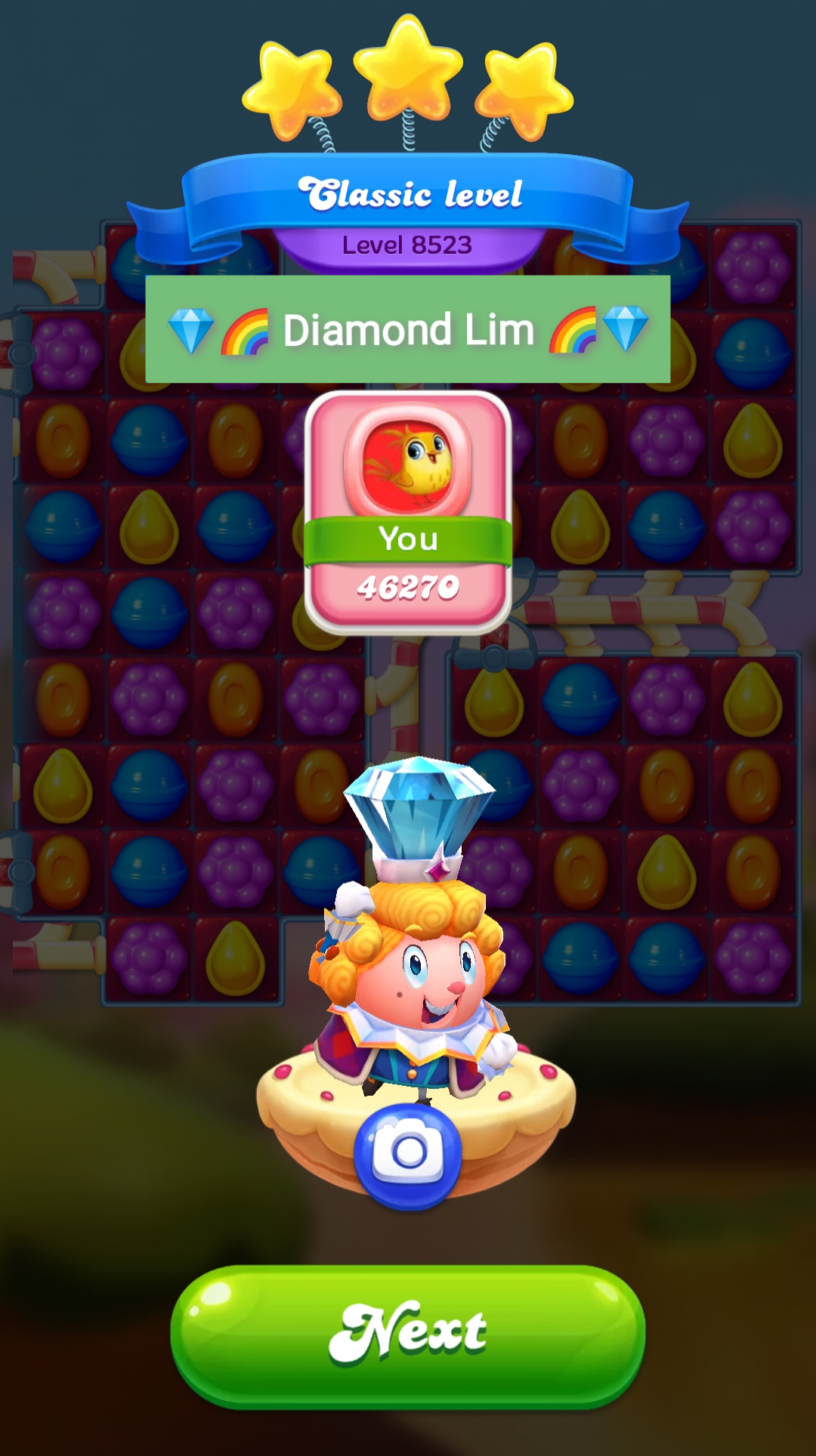Tap the blue camera button
816x1456 pixels.
(x=408, y=1154)
